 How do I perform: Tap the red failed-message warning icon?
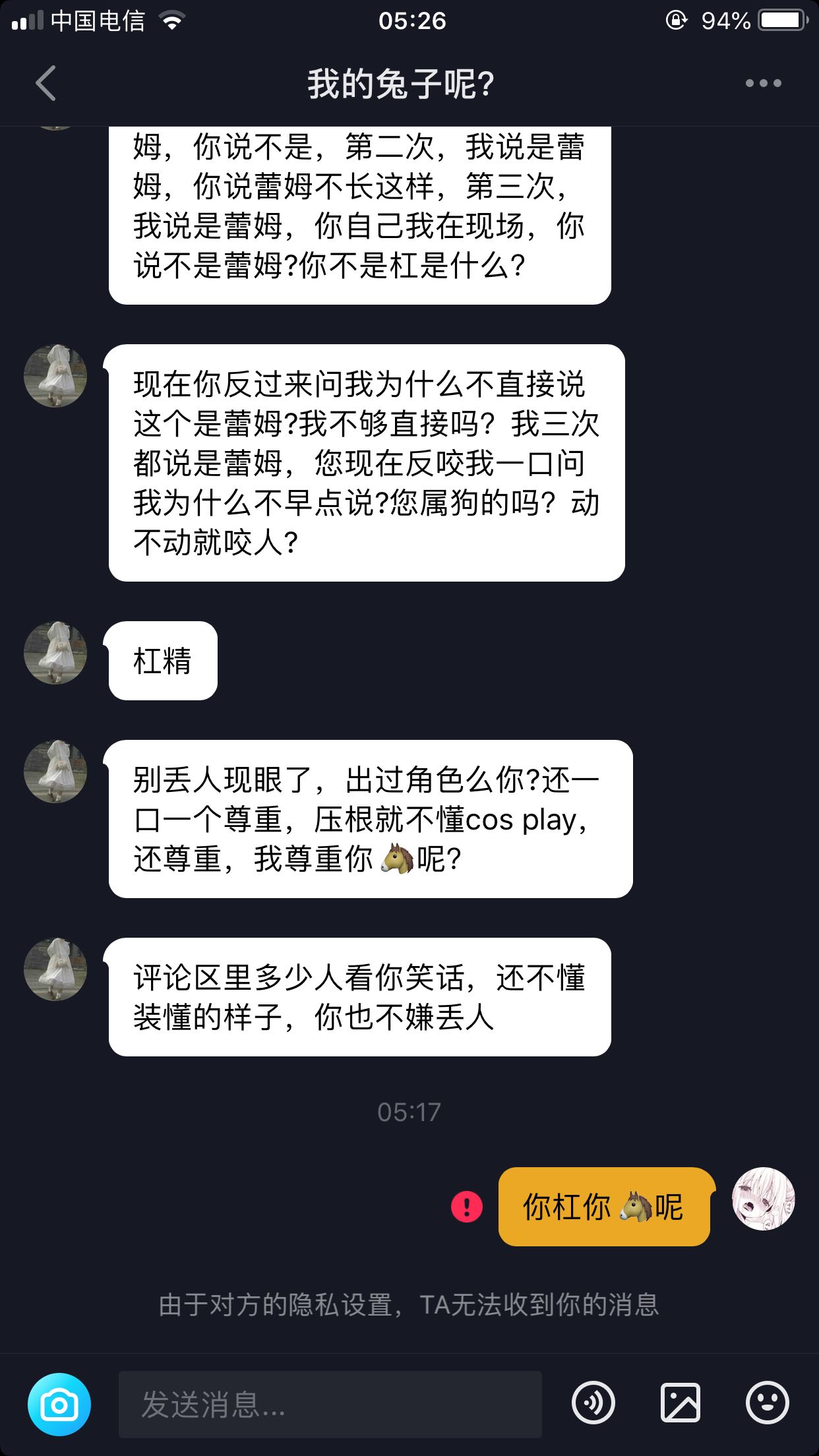(467, 1207)
